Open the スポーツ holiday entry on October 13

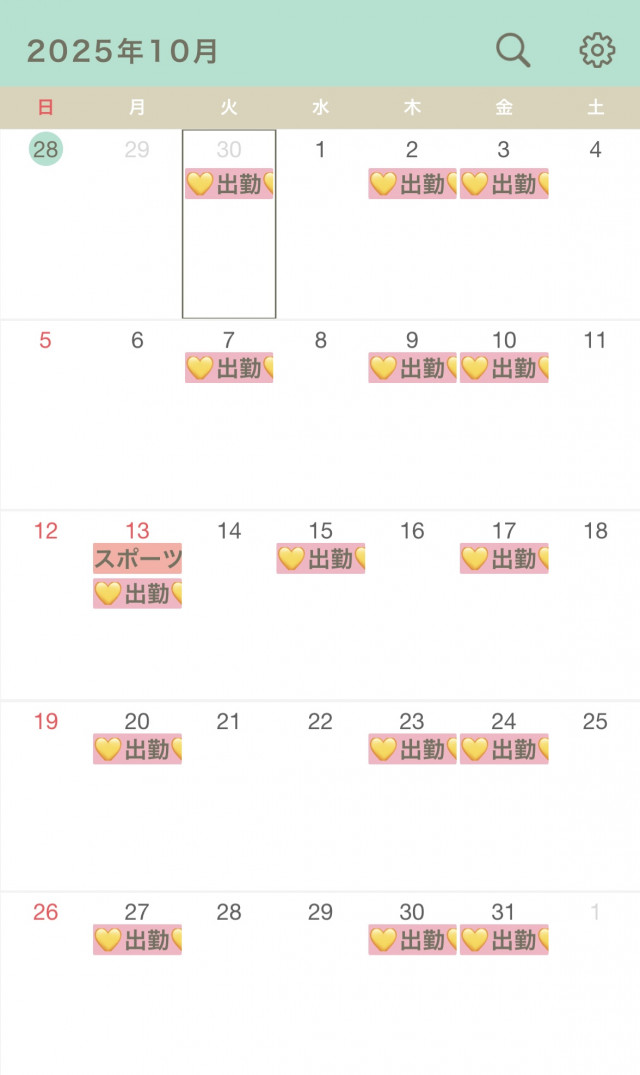137,559
